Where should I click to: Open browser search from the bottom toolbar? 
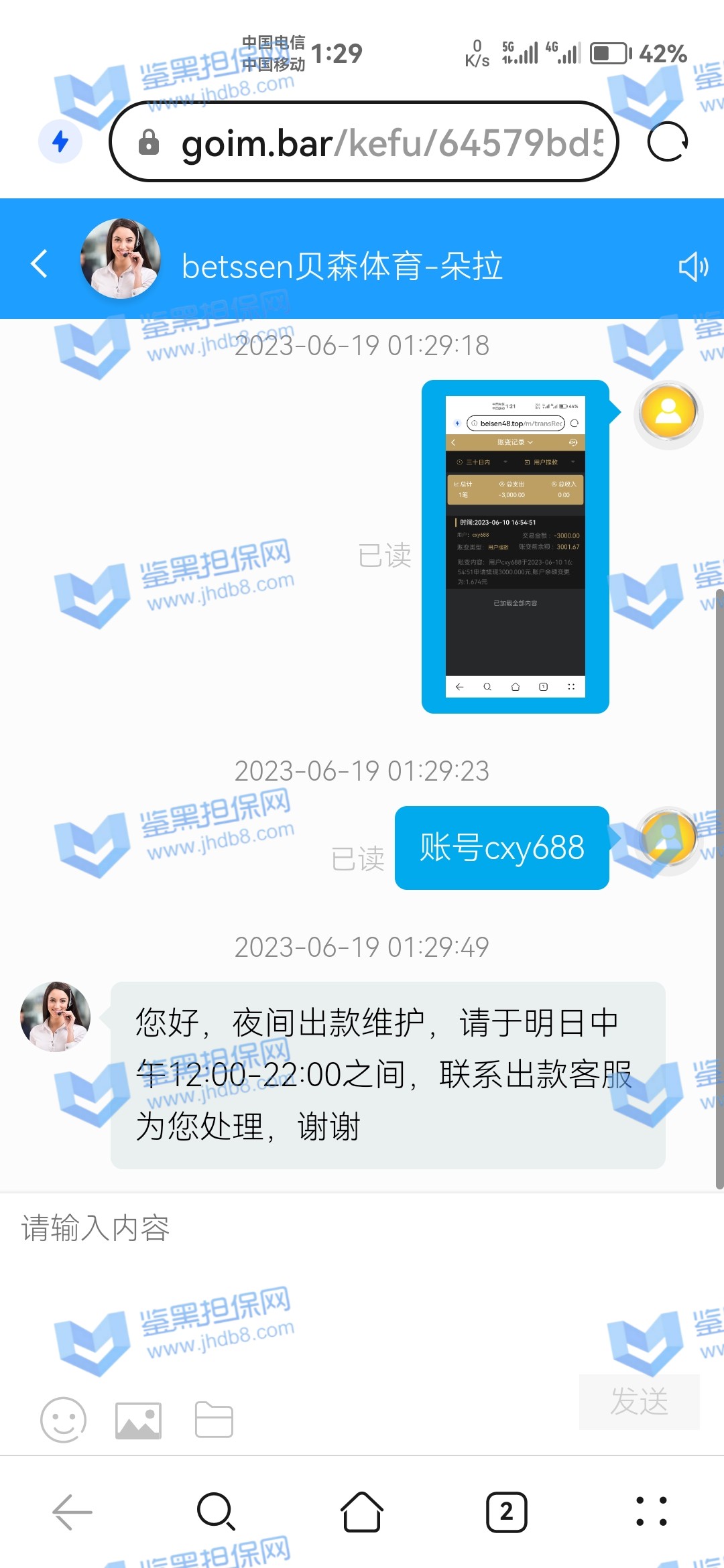(217, 1512)
